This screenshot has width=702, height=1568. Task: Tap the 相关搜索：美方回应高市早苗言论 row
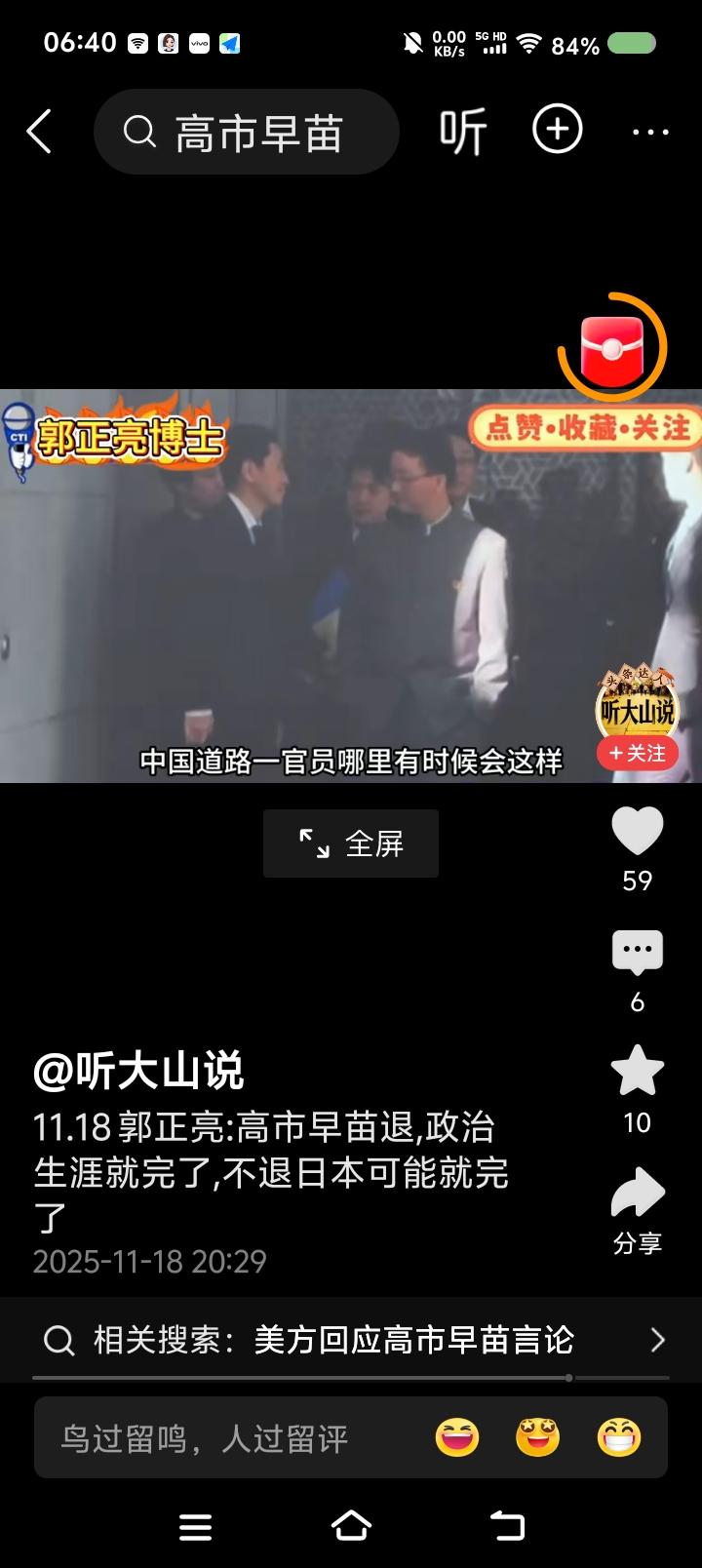pyautogui.click(x=331, y=1340)
